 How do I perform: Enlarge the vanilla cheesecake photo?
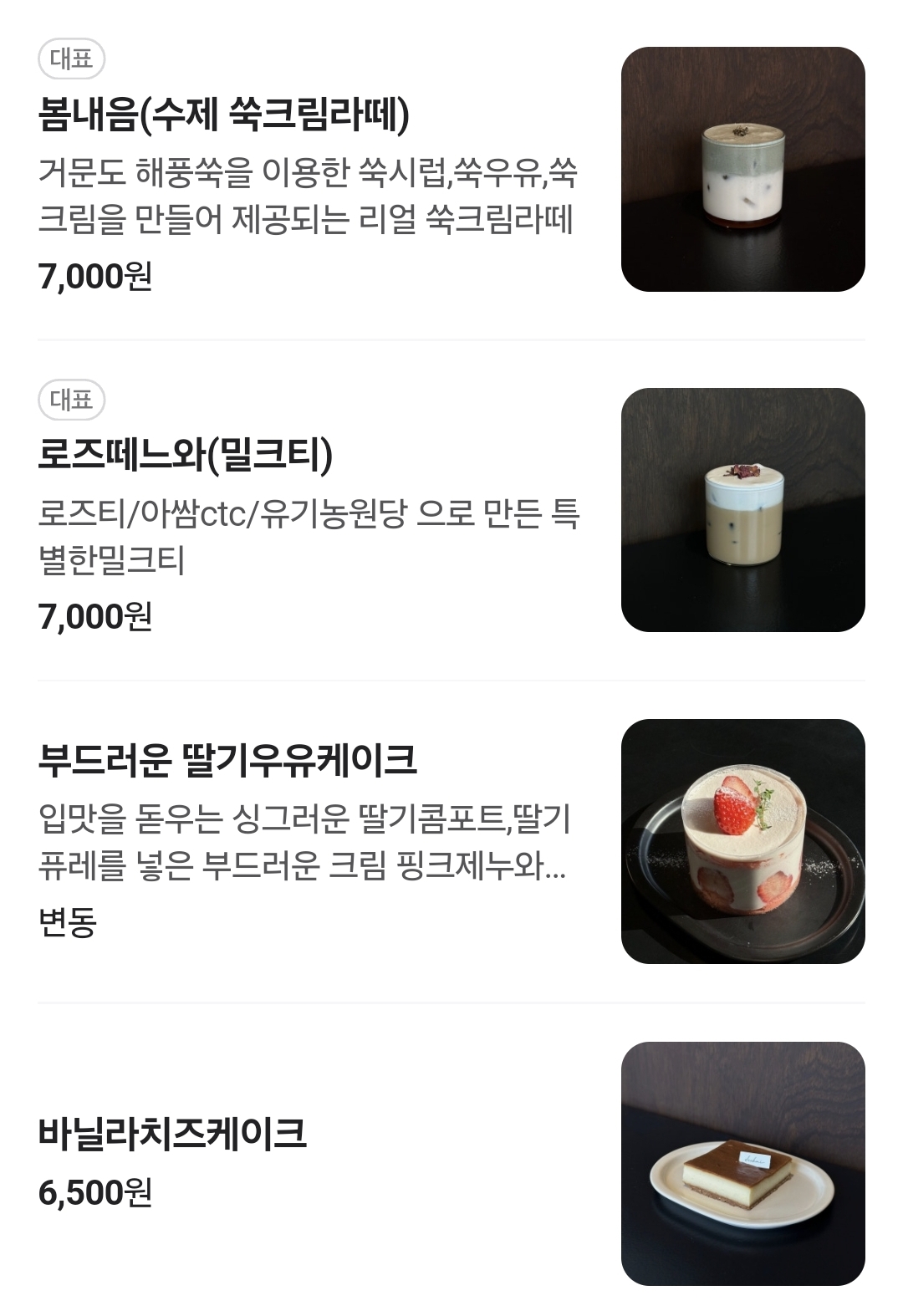[x=742, y=1163]
